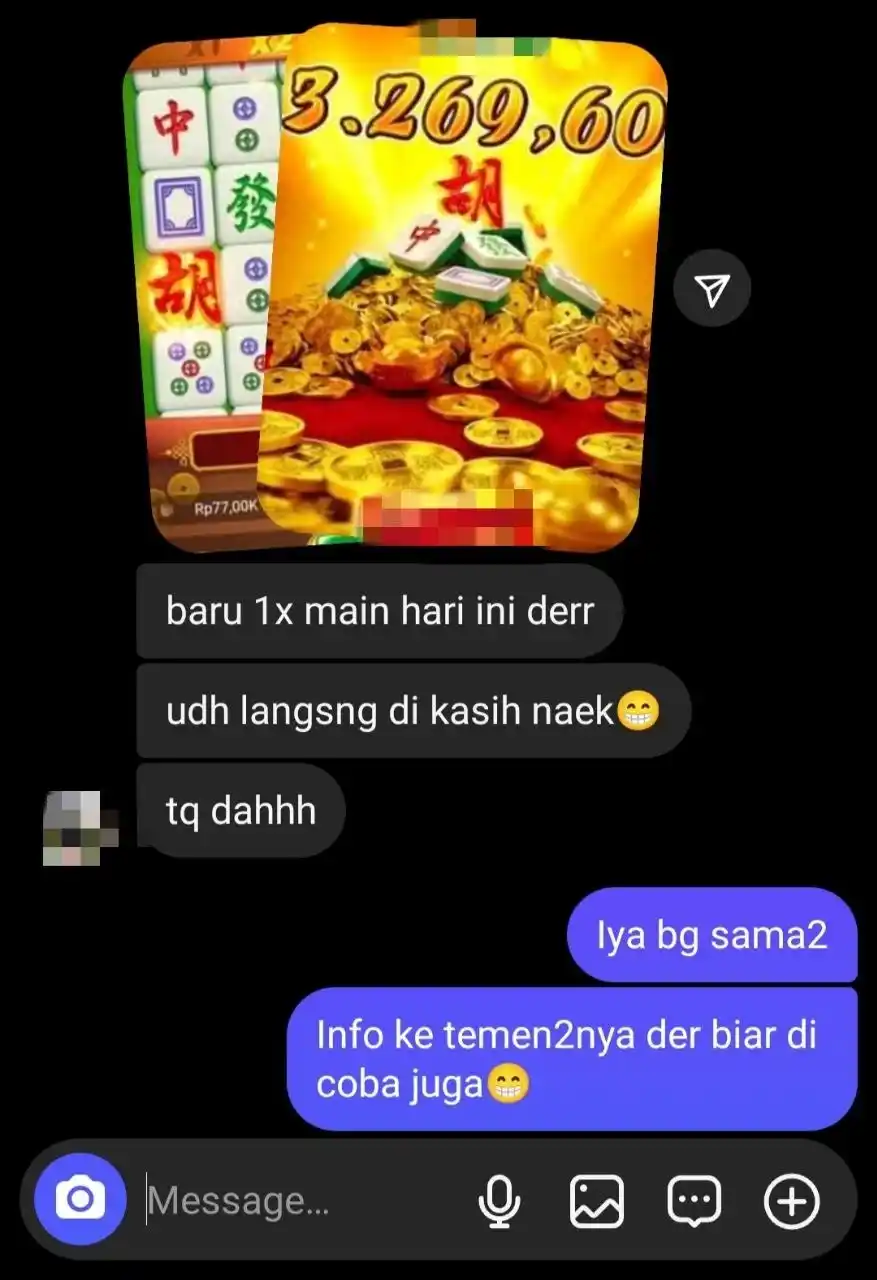Open the sticker and GIF picker

(694, 1200)
